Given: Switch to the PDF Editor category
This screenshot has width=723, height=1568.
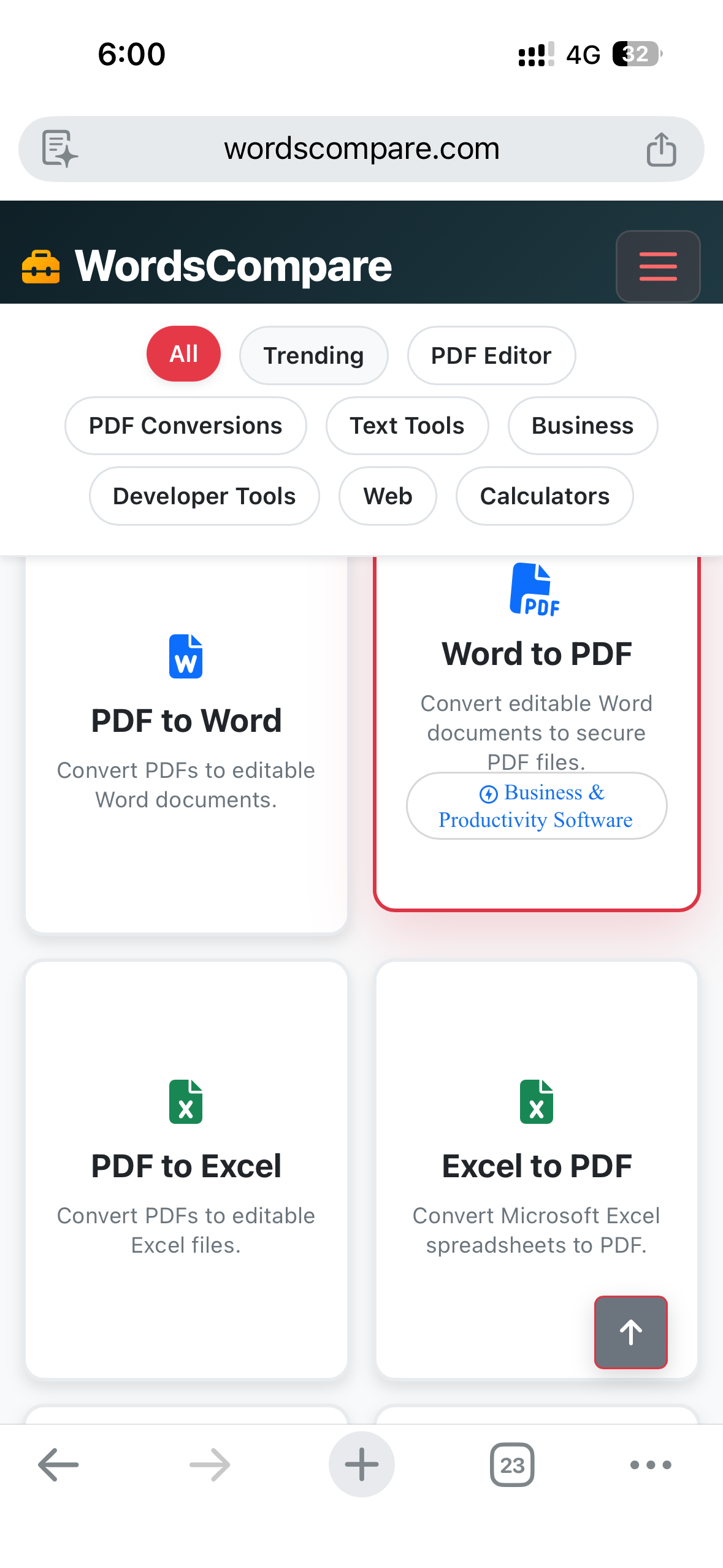Looking at the screenshot, I should click(491, 355).
